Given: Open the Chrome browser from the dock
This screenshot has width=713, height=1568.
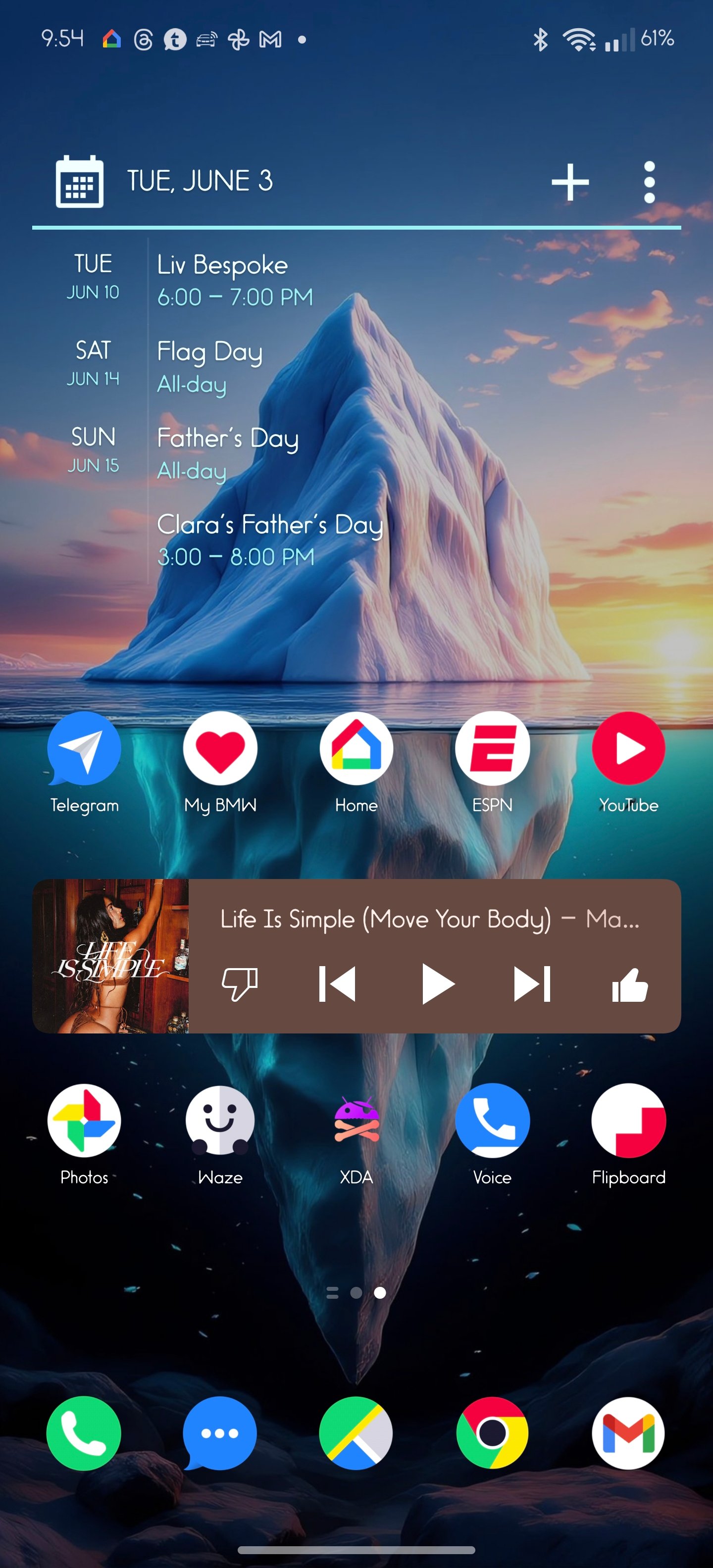Looking at the screenshot, I should [492, 1433].
